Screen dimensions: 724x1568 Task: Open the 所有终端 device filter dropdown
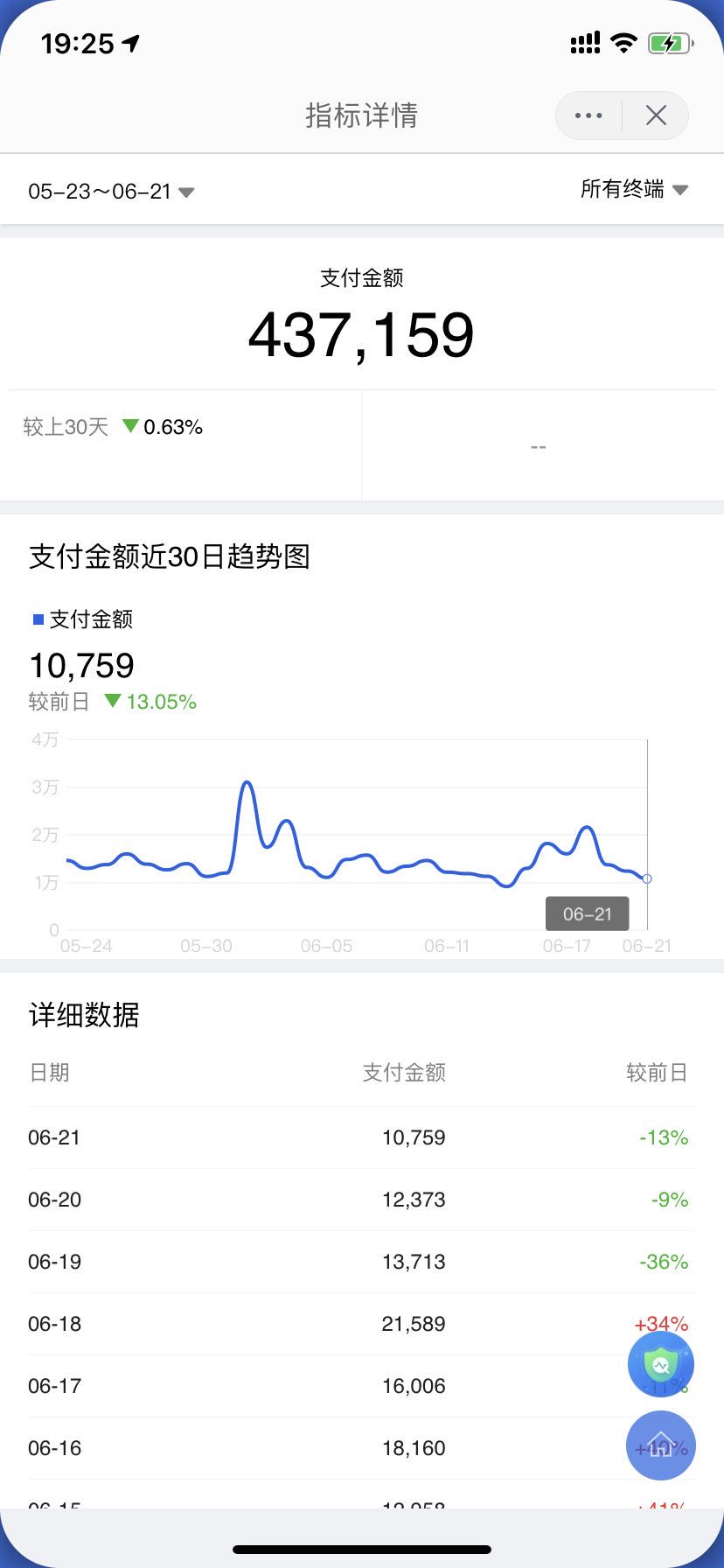tap(634, 189)
